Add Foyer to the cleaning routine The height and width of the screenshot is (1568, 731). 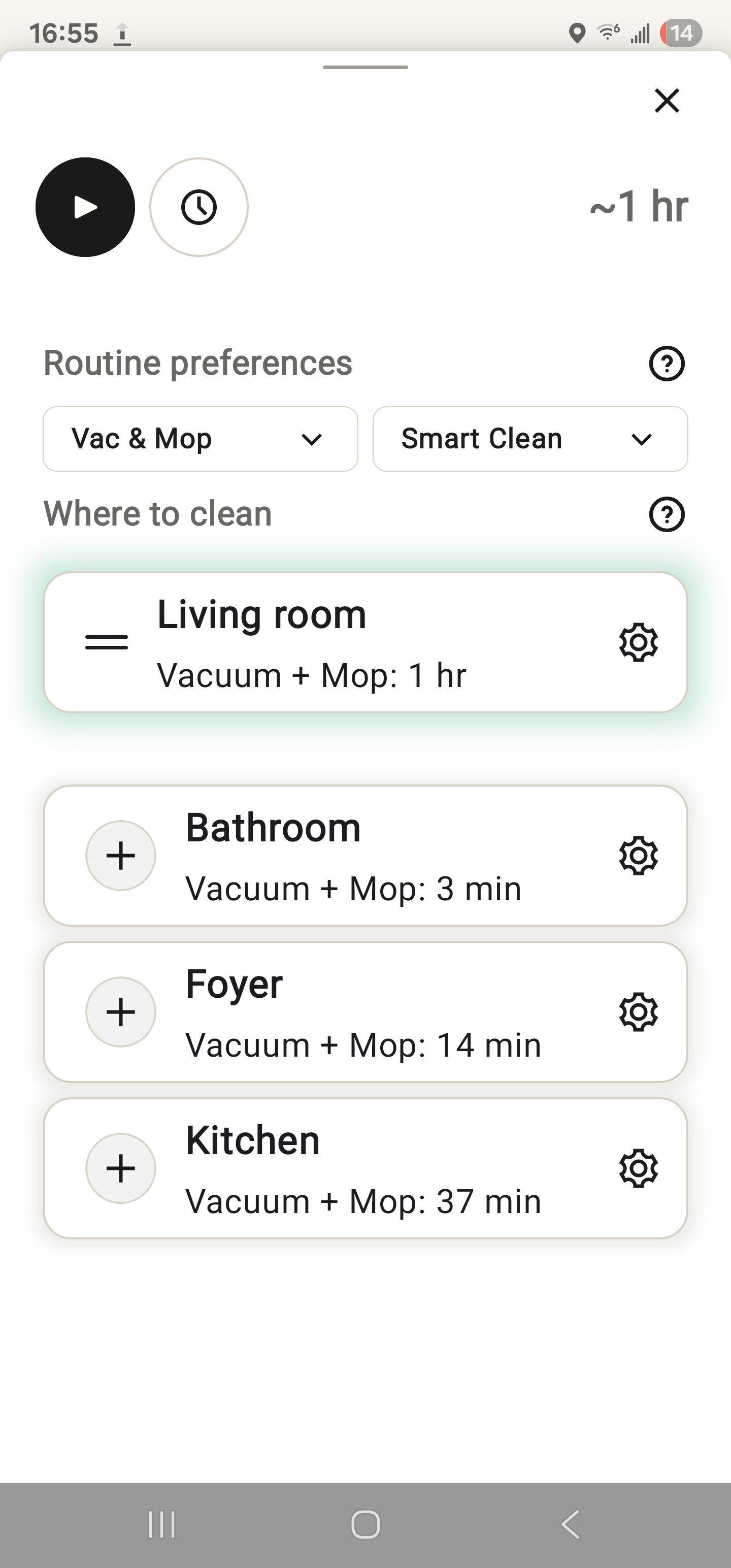(x=120, y=1011)
